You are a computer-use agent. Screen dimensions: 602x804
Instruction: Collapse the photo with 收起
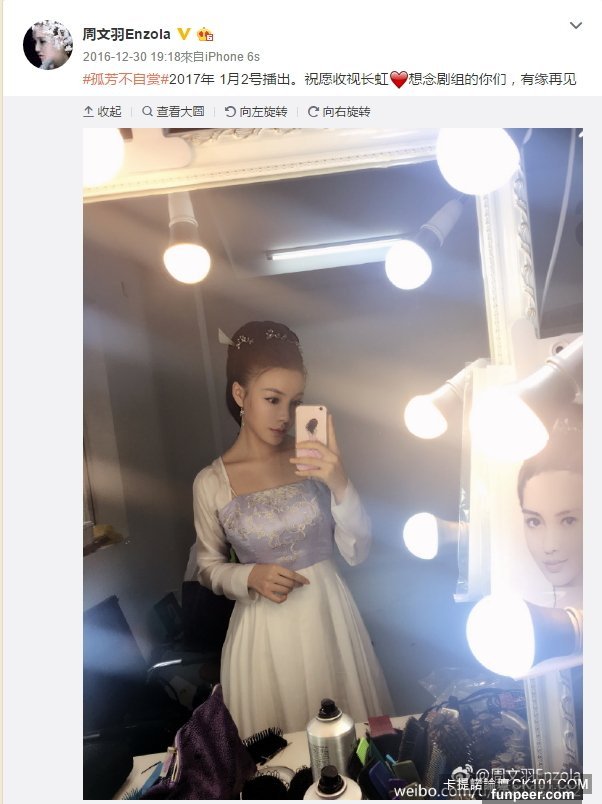103,112
